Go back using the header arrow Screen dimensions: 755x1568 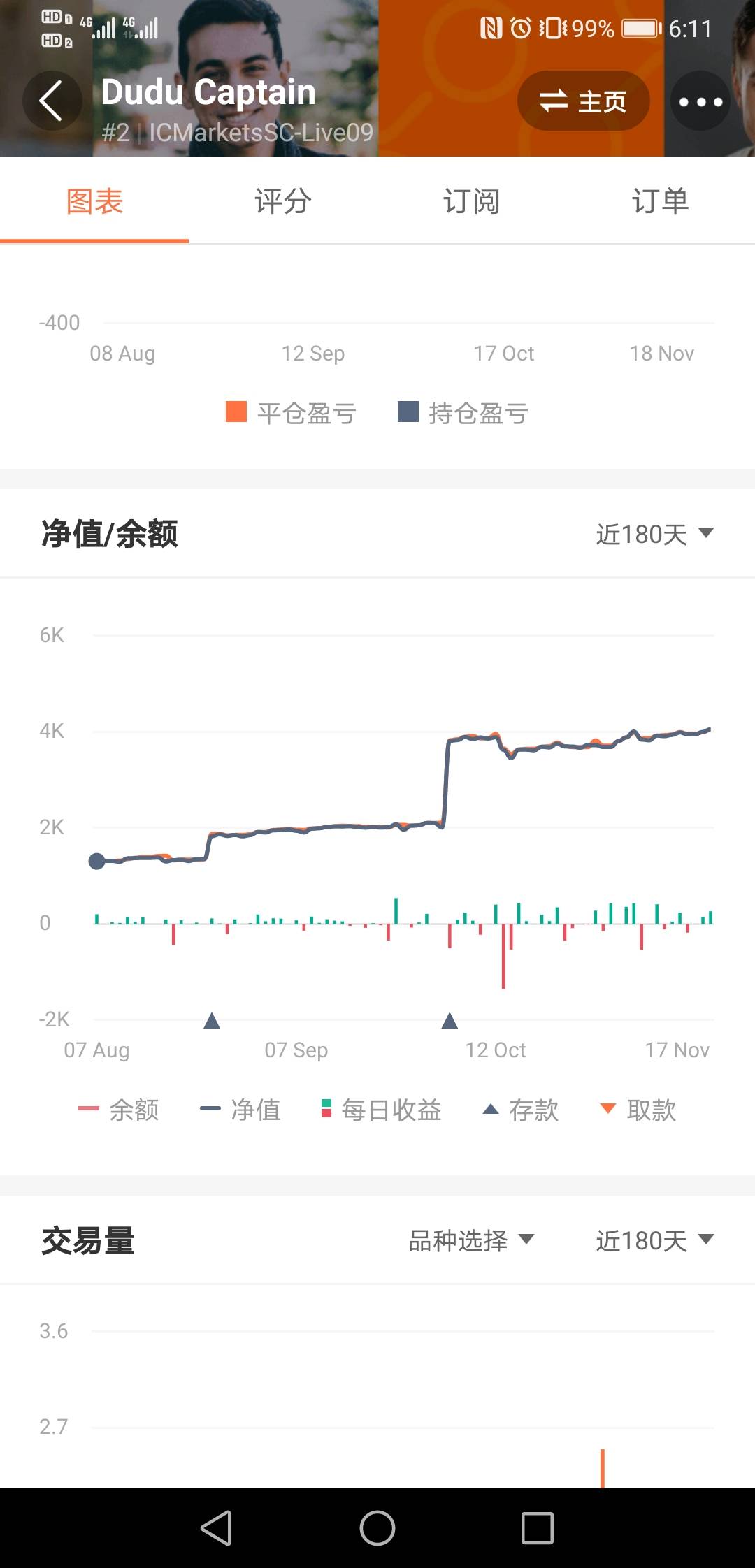point(52,101)
